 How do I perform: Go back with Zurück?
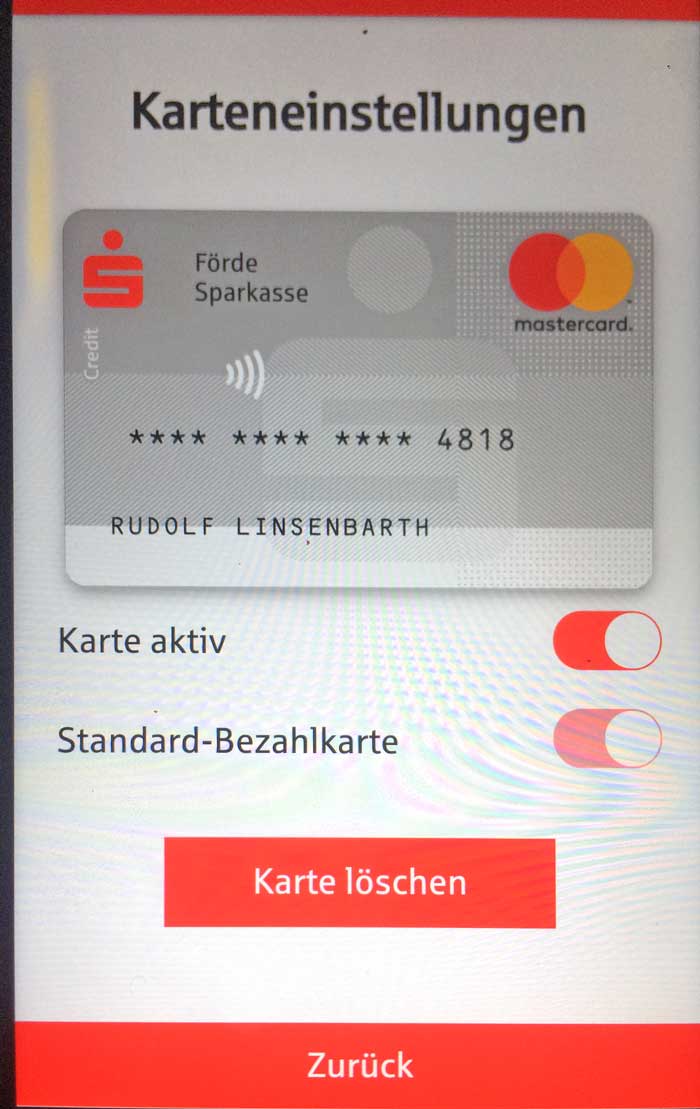[x=359, y=1065]
